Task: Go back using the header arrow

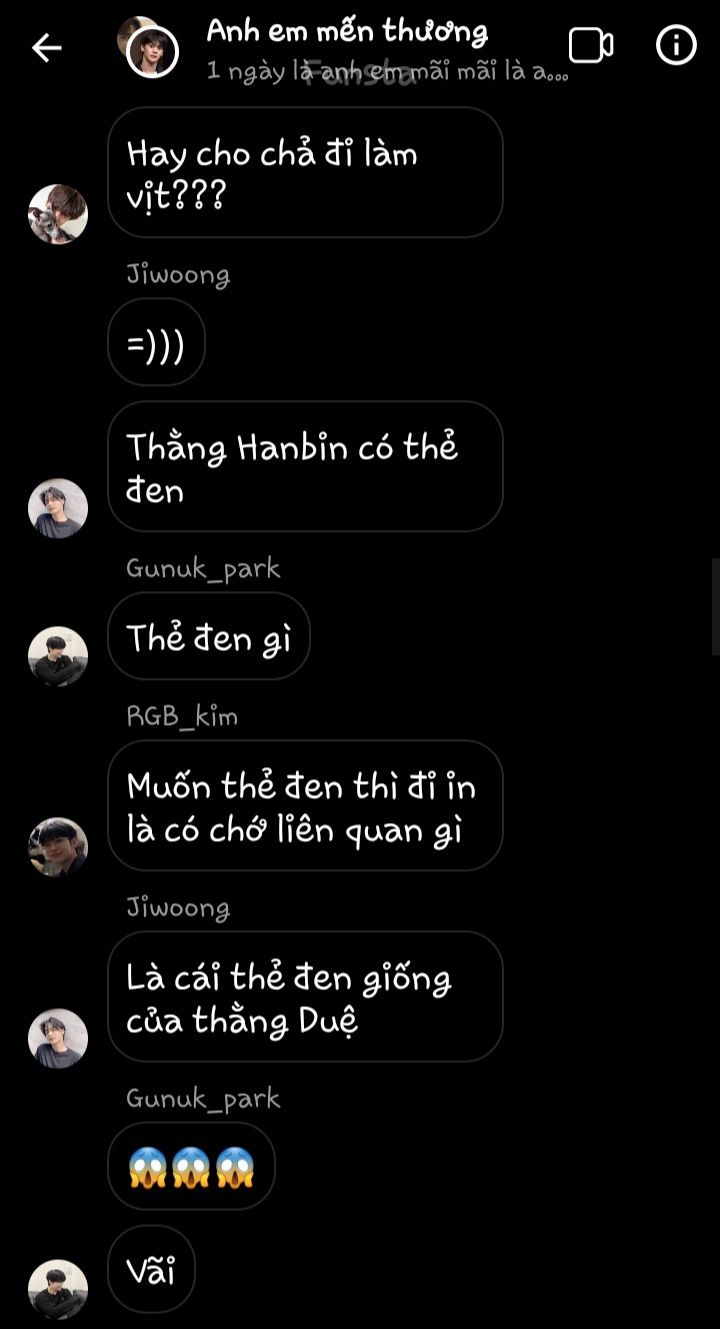Action: tap(46, 47)
